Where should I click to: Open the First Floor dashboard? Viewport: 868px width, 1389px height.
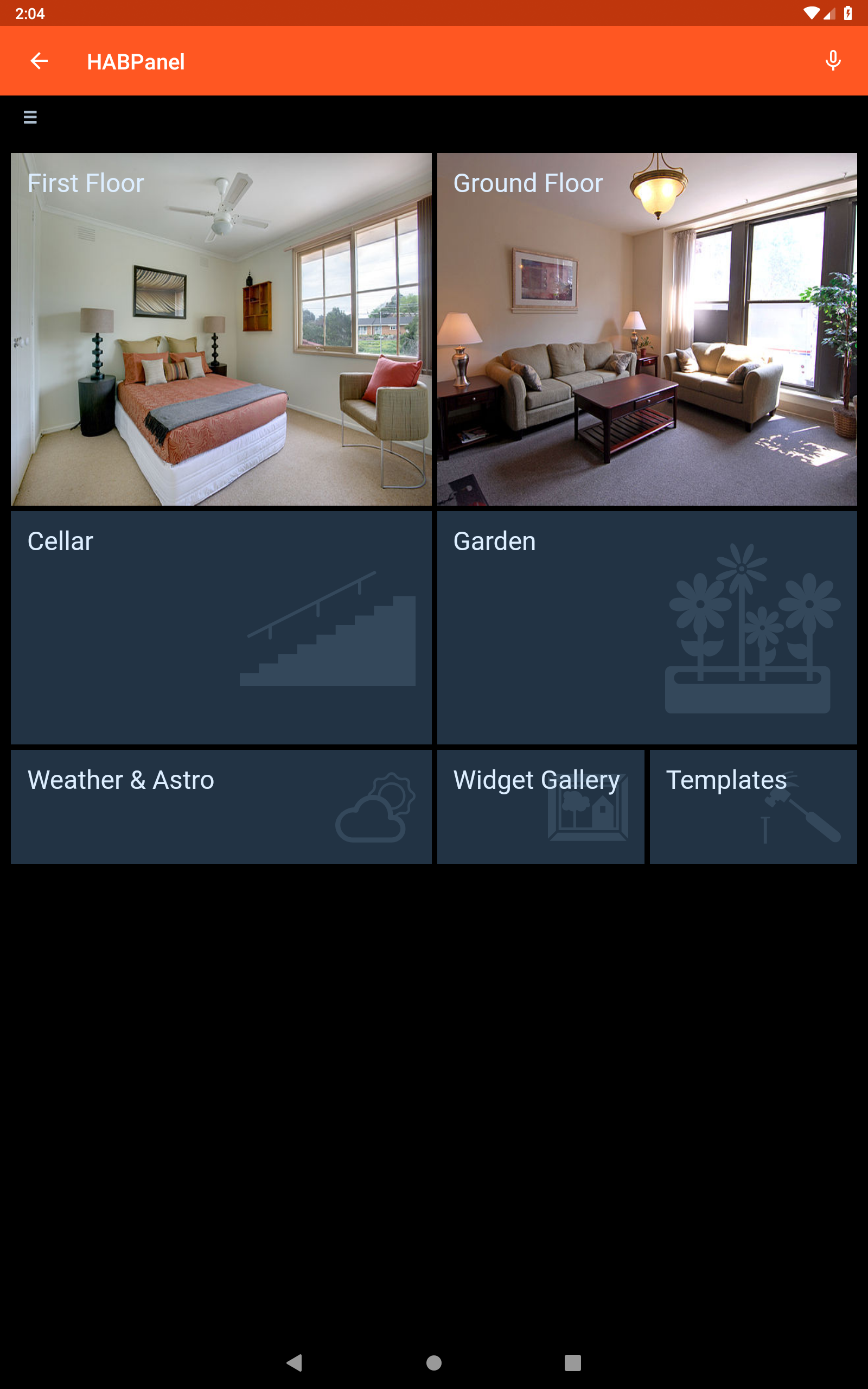click(x=221, y=329)
